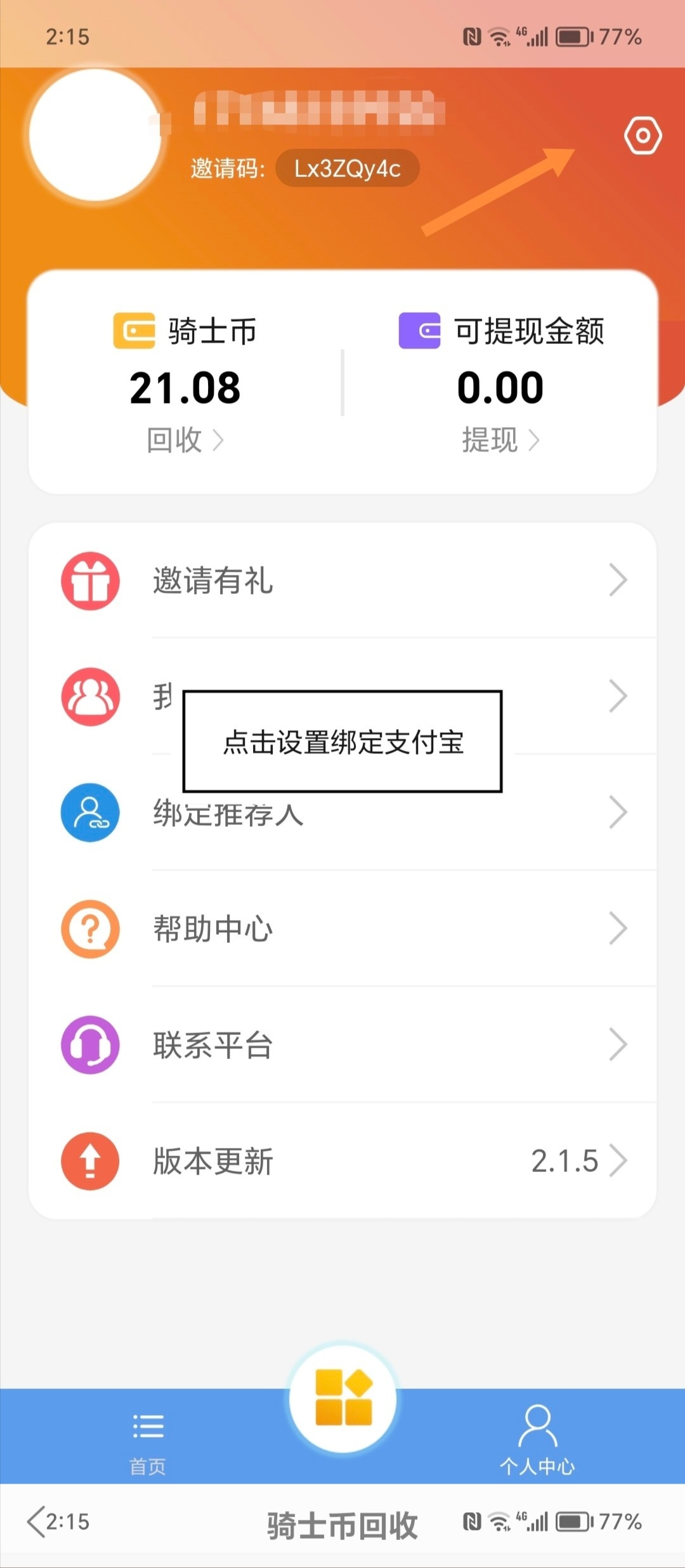Tap the invitation code Lx3ZQy4c chip

(x=348, y=168)
